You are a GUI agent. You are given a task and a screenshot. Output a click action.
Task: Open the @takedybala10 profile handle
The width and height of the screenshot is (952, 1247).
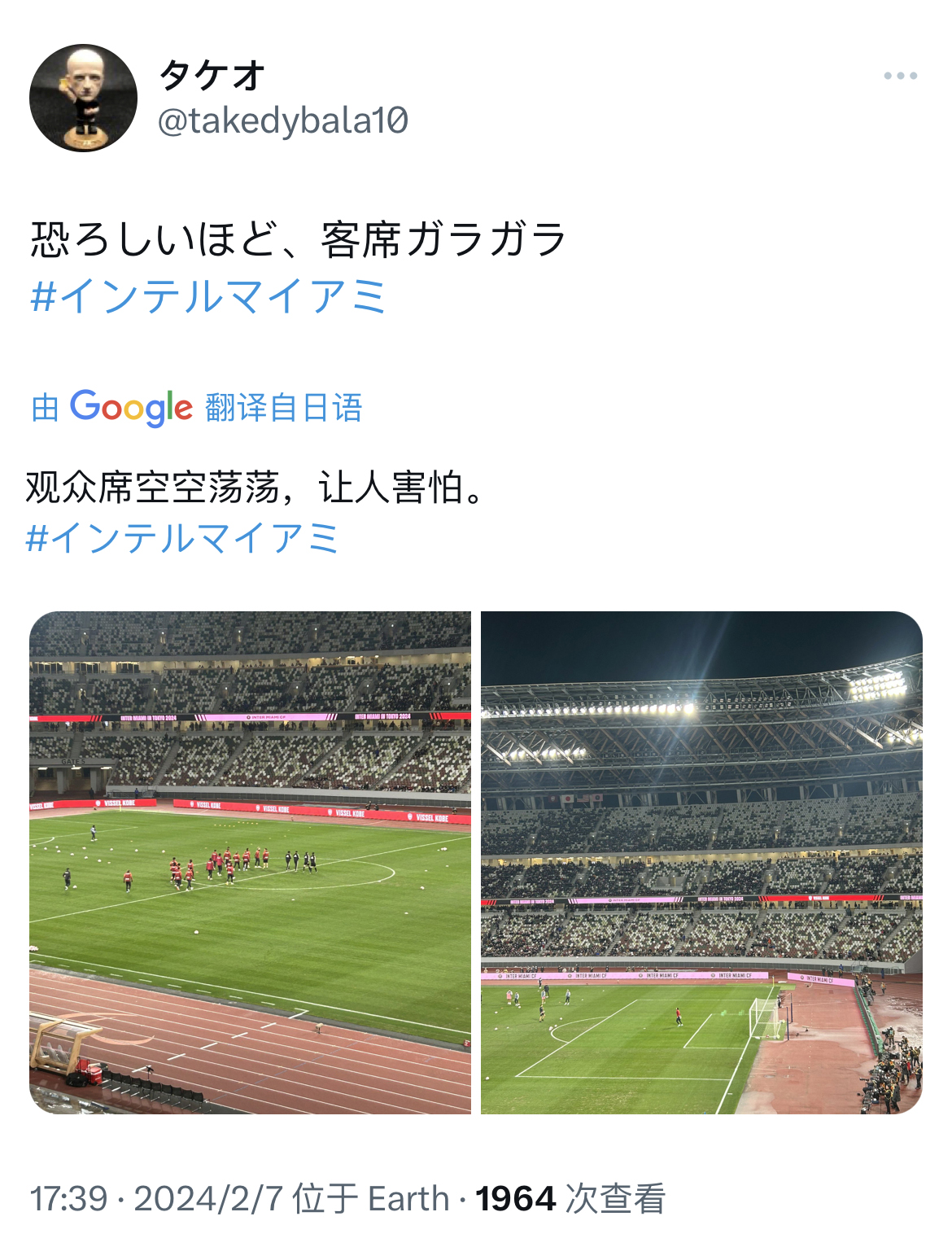pyautogui.click(x=282, y=120)
